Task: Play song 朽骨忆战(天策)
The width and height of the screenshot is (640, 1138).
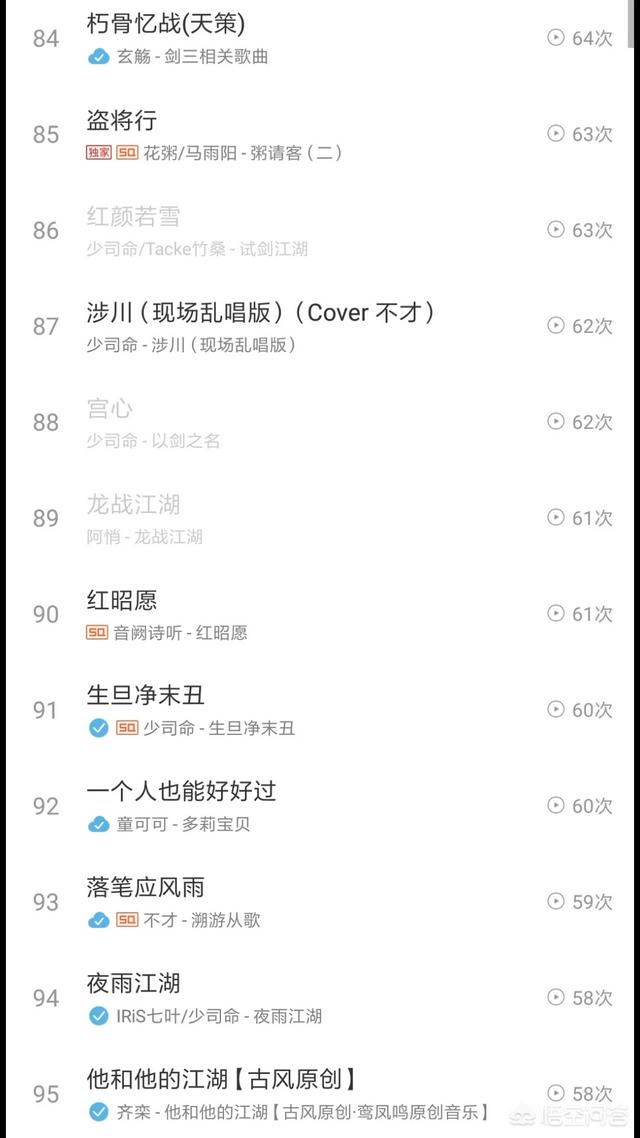Action: [x=320, y=38]
